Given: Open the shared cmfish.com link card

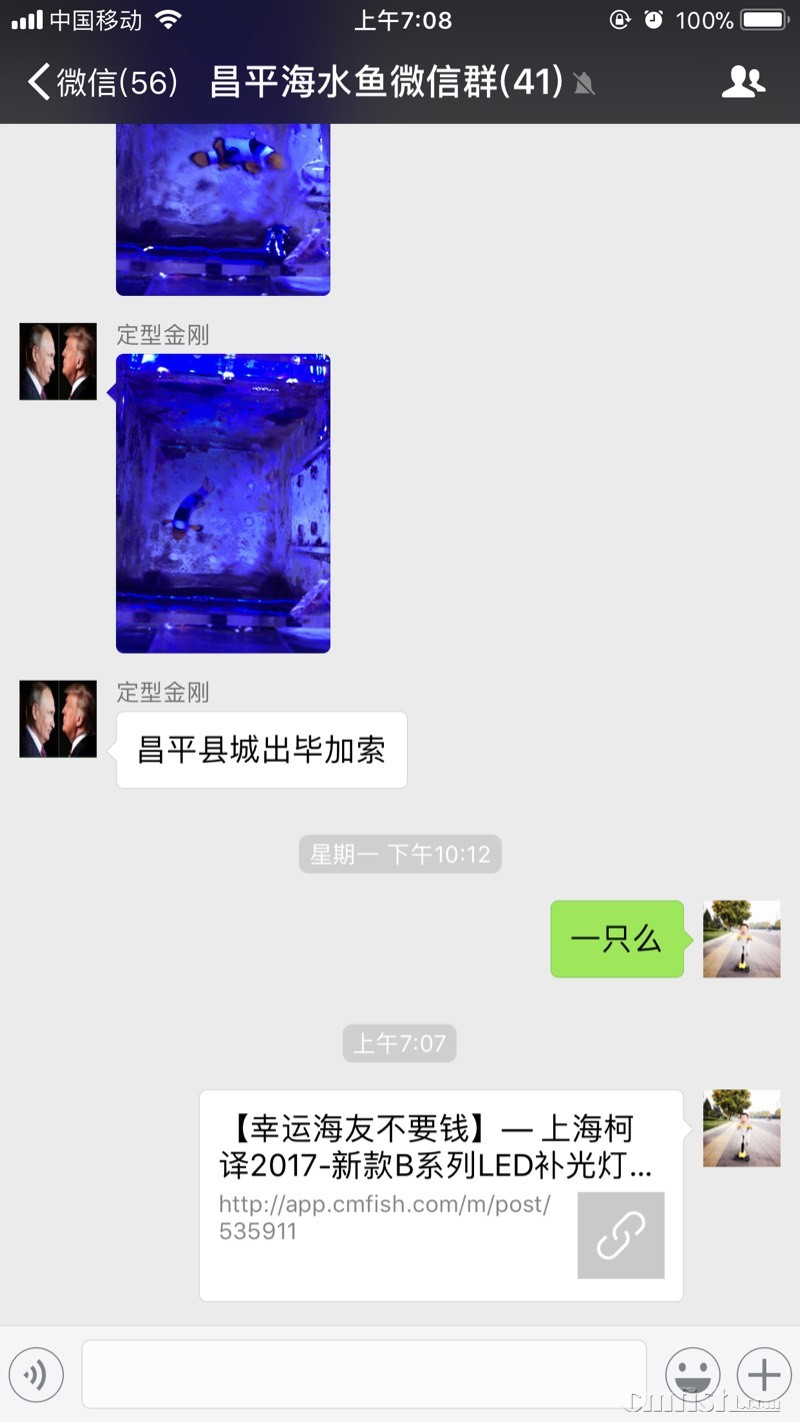Looking at the screenshot, I should click(440, 1195).
